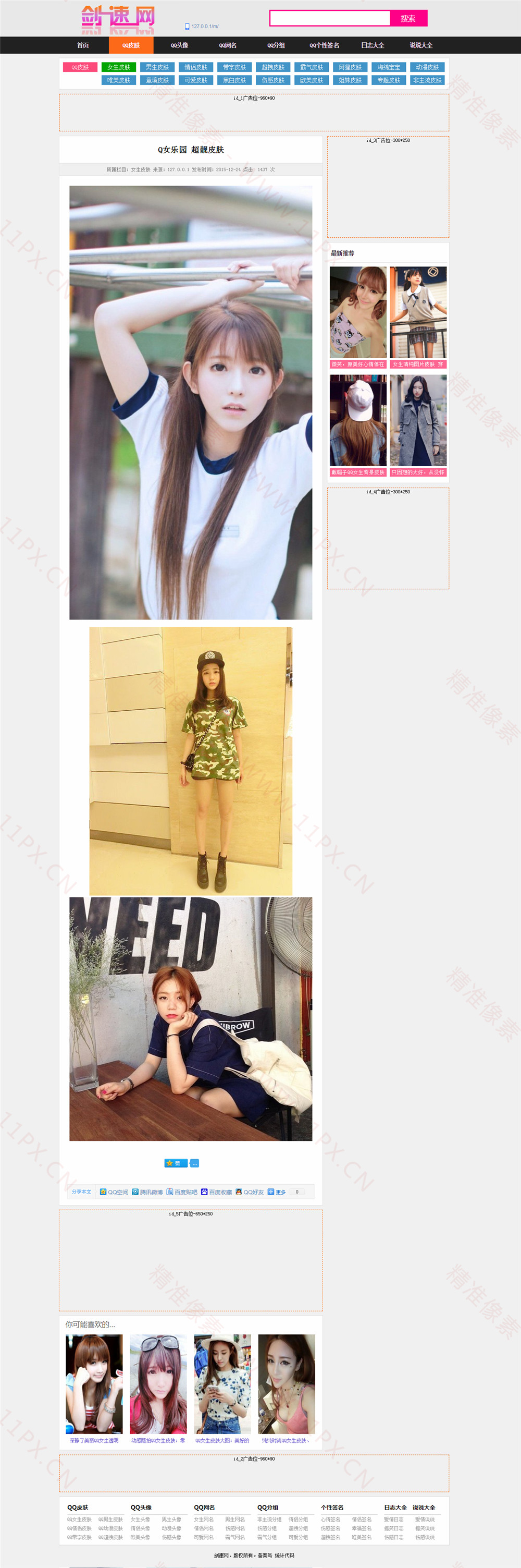The width and height of the screenshot is (521, 1568).
Task: Switch to the QQ头像 nav tab
Action: 179,45
